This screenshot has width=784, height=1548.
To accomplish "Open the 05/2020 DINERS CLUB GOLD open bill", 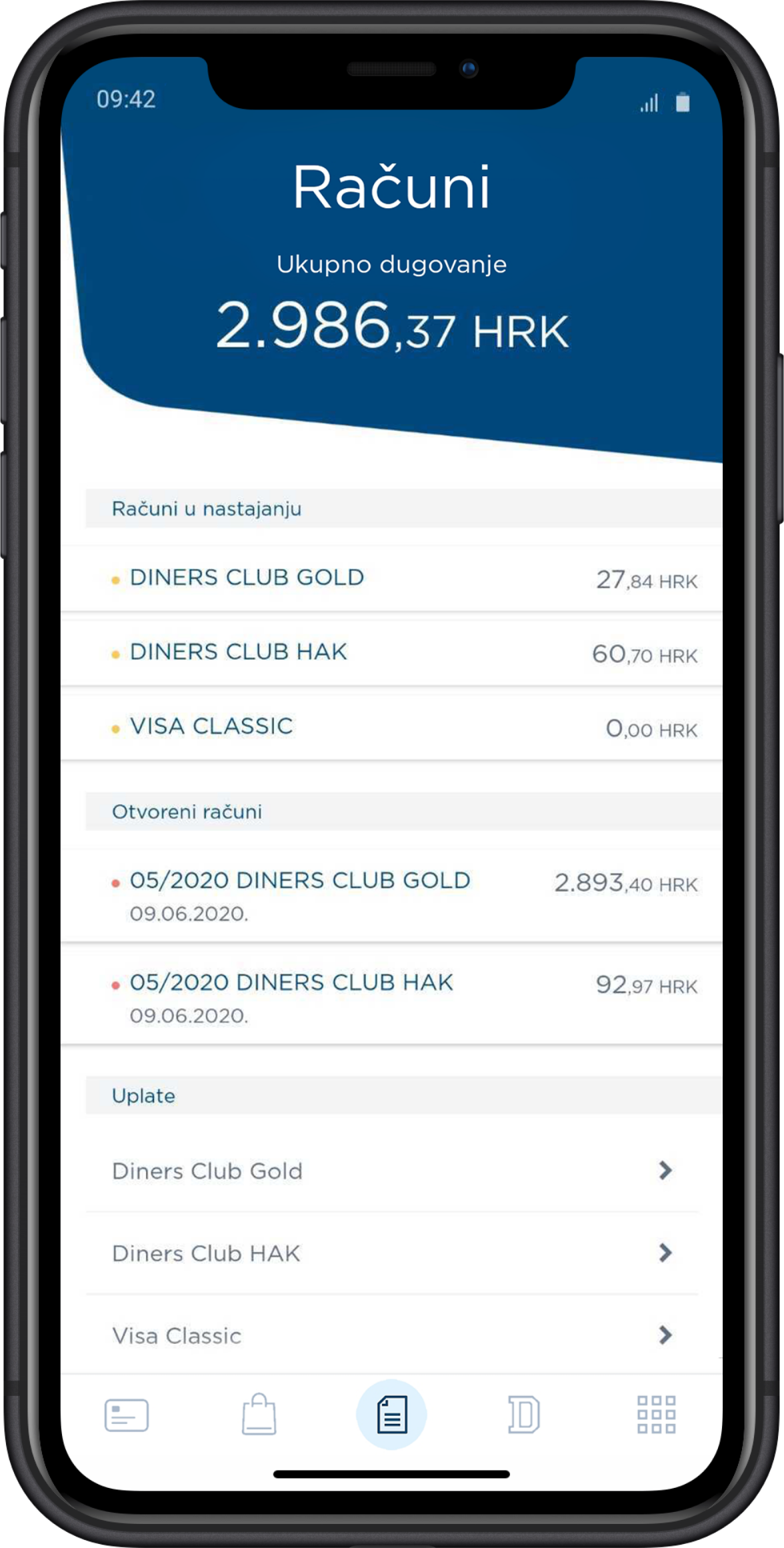I will tap(391, 895).
